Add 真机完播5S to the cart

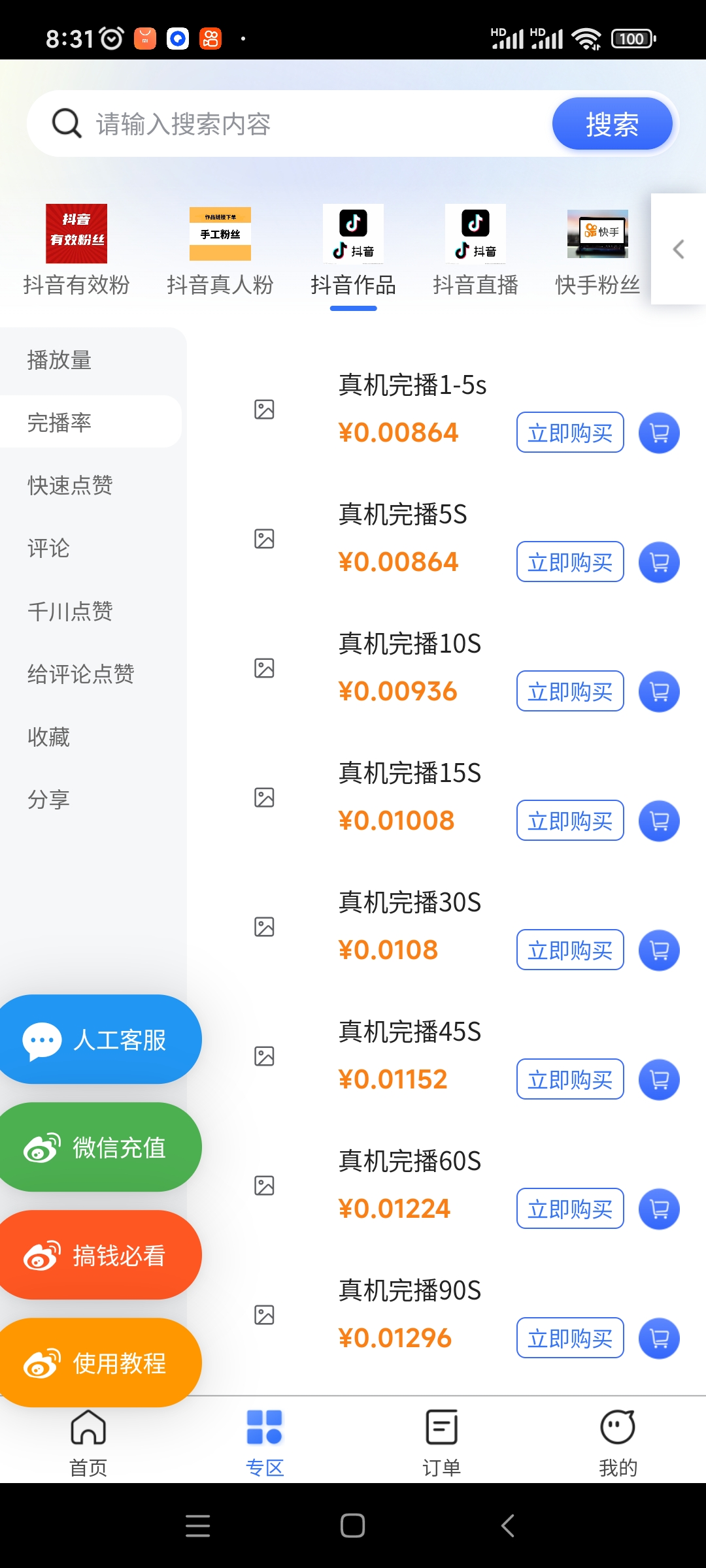pyautogui.click(x=659, y=563)
